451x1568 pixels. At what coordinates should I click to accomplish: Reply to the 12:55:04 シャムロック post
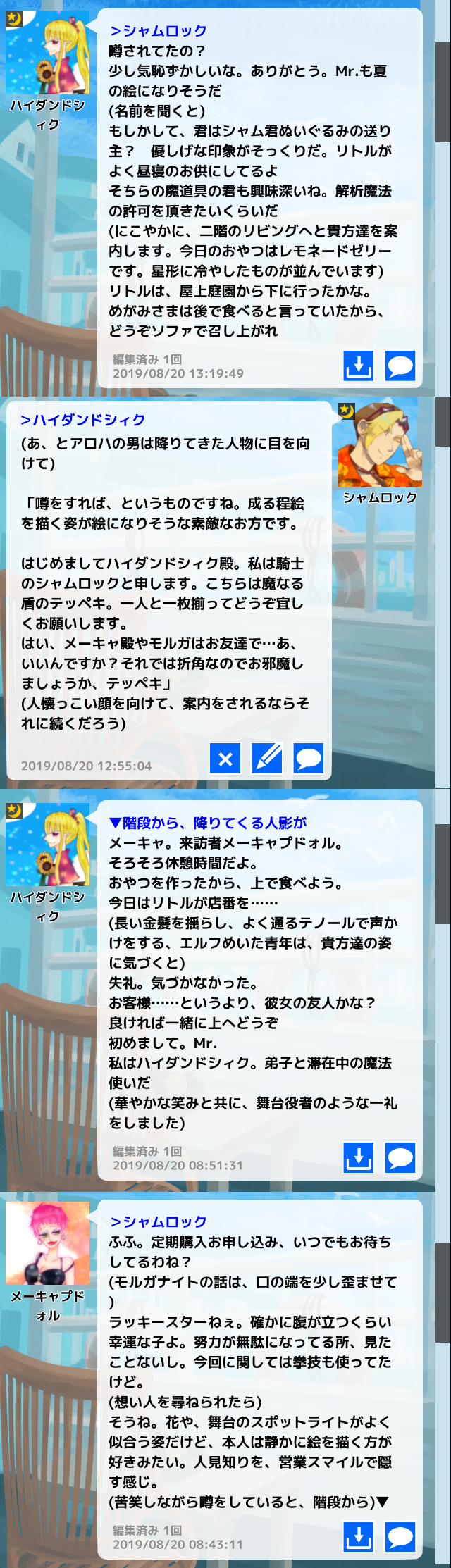point(309,759)
